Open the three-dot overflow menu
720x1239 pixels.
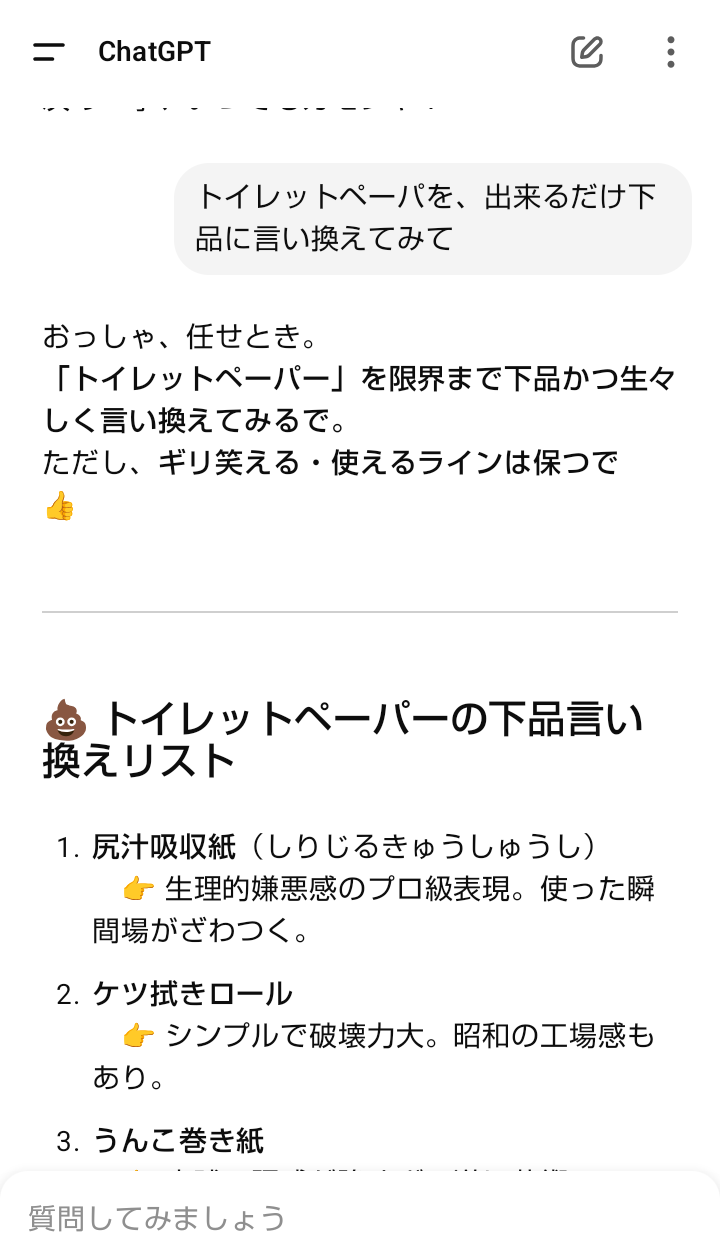point(670,52)
